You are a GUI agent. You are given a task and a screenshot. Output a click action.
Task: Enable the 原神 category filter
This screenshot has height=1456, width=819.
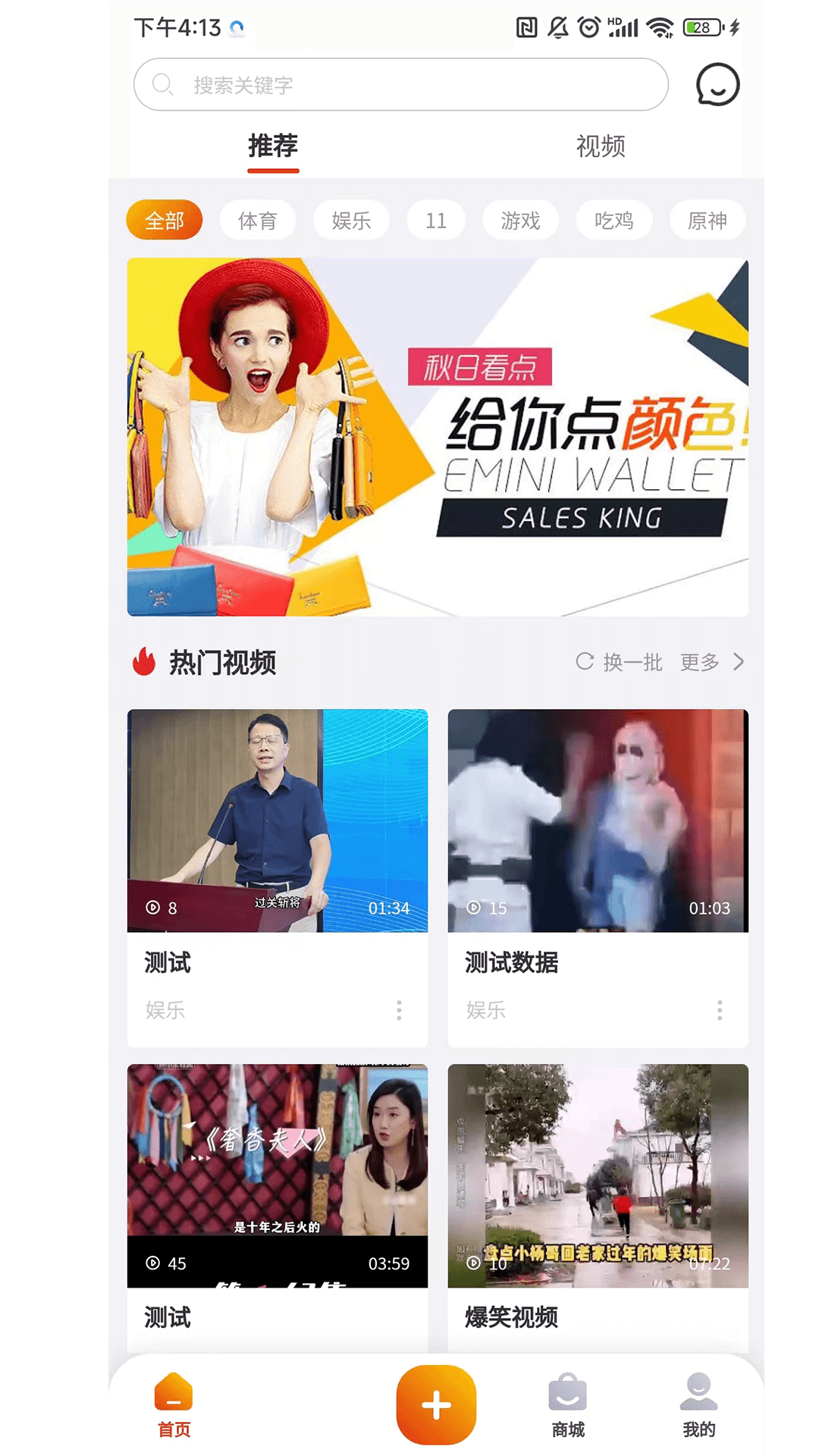point(708,220)
